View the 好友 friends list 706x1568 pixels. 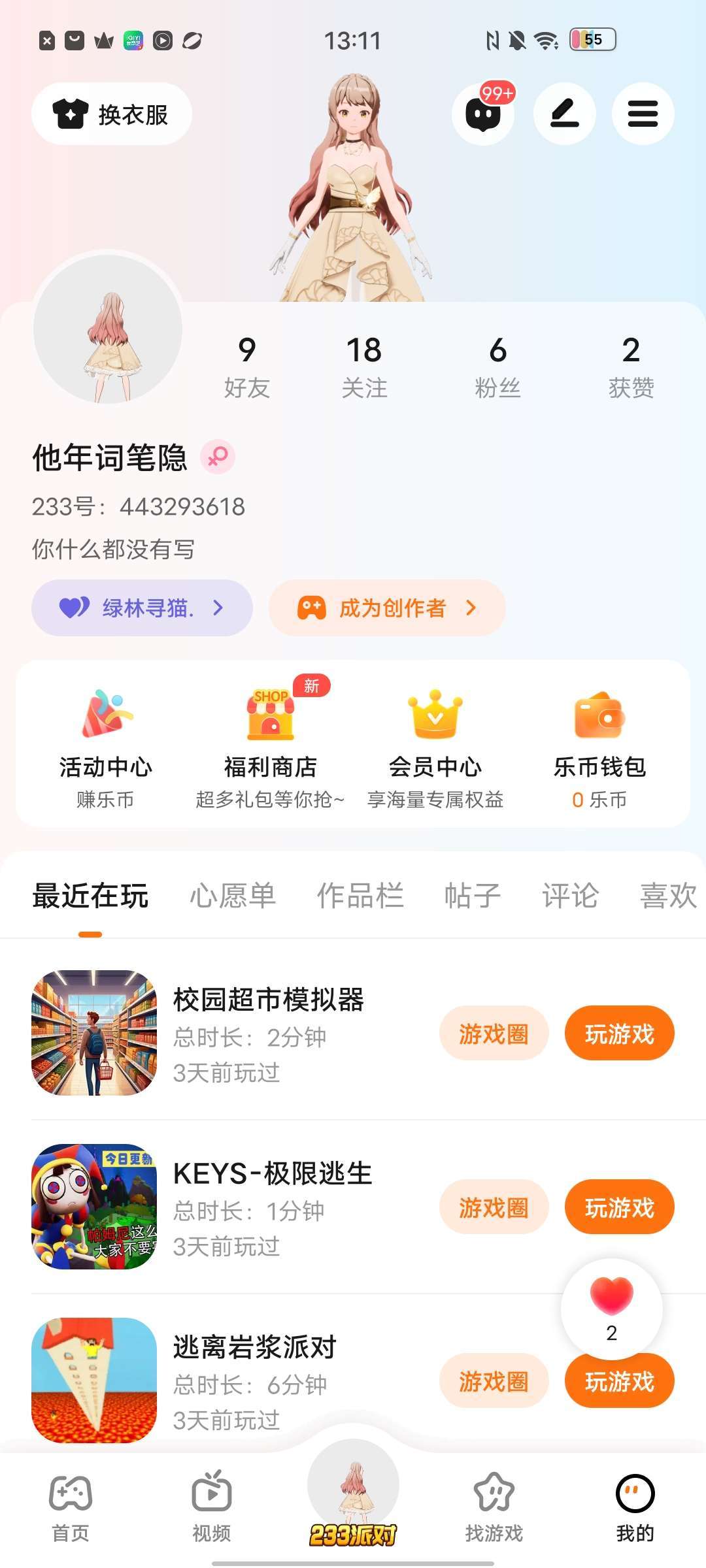coord(246,366)
